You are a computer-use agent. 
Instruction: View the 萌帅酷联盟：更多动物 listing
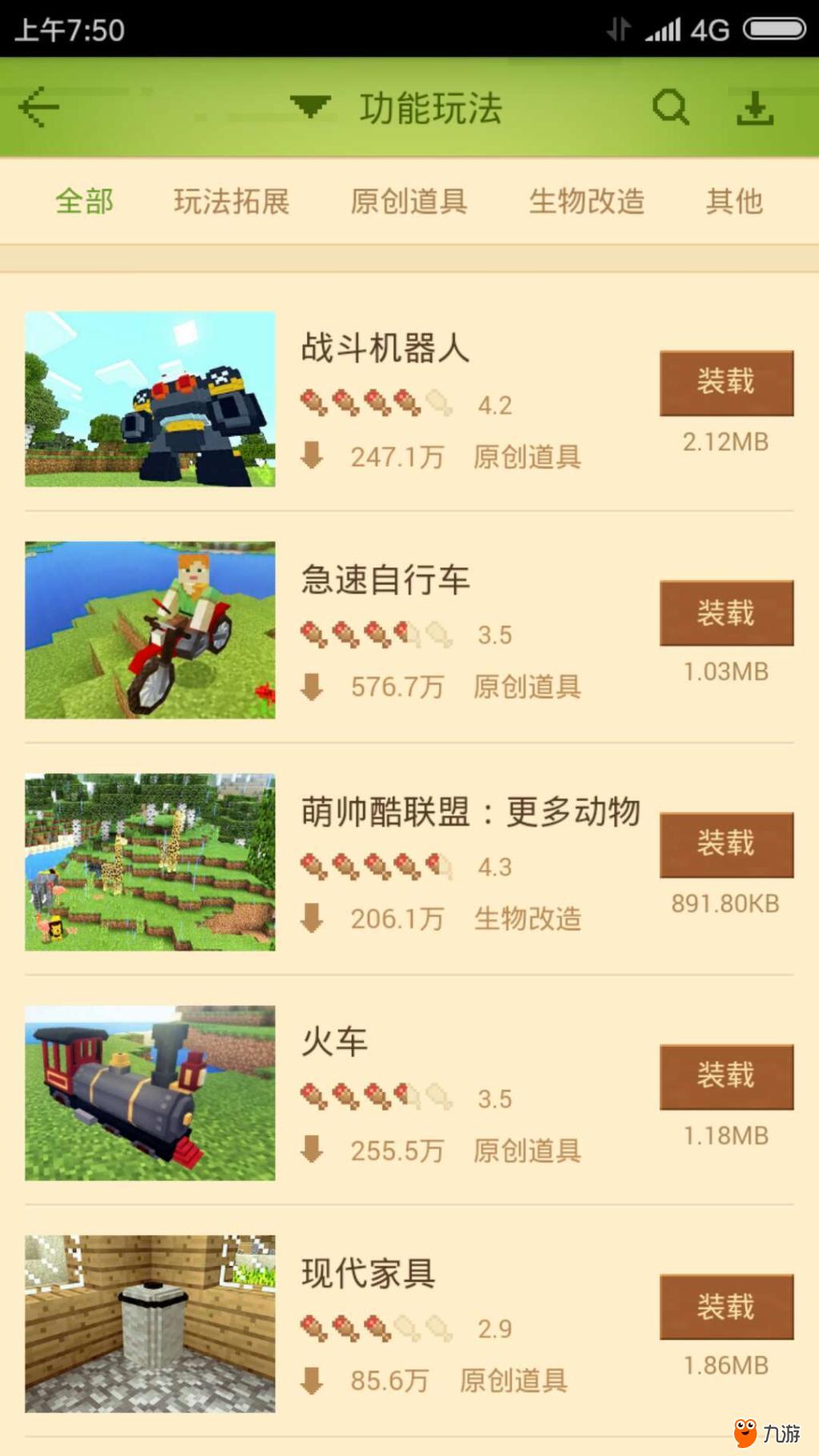pyautogui.click(x=470, y=811)
